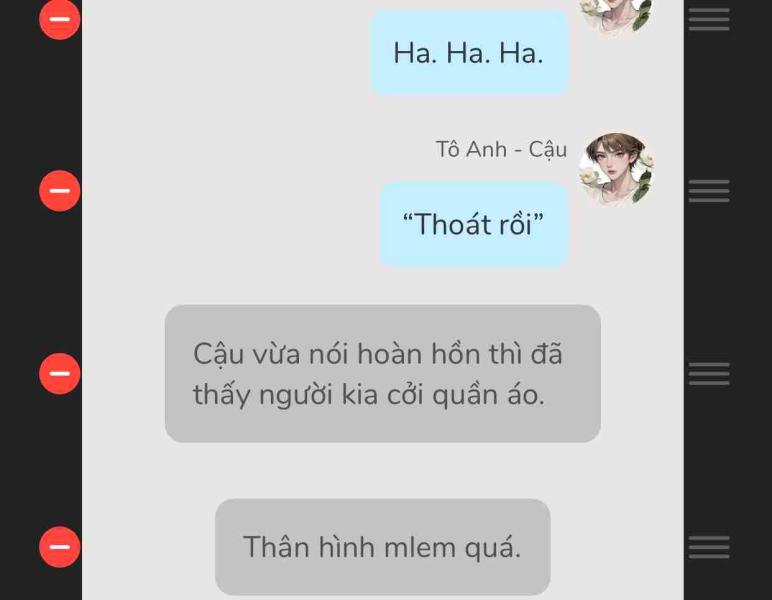Edit the "Thoát rồi" message bubble
The image size is (772, 600).
[473, 224]
